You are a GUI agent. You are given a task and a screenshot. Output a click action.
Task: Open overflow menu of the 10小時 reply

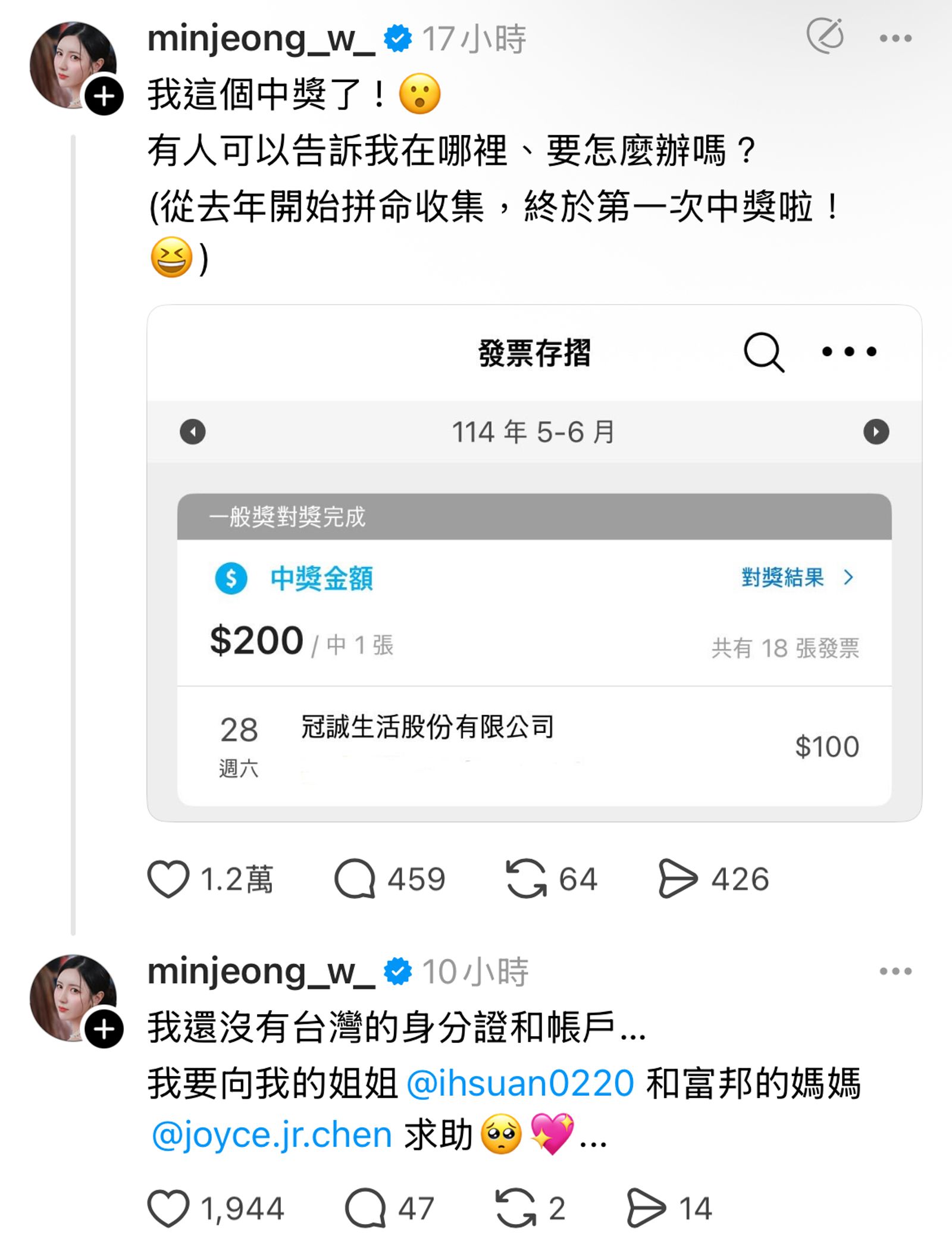895,971
